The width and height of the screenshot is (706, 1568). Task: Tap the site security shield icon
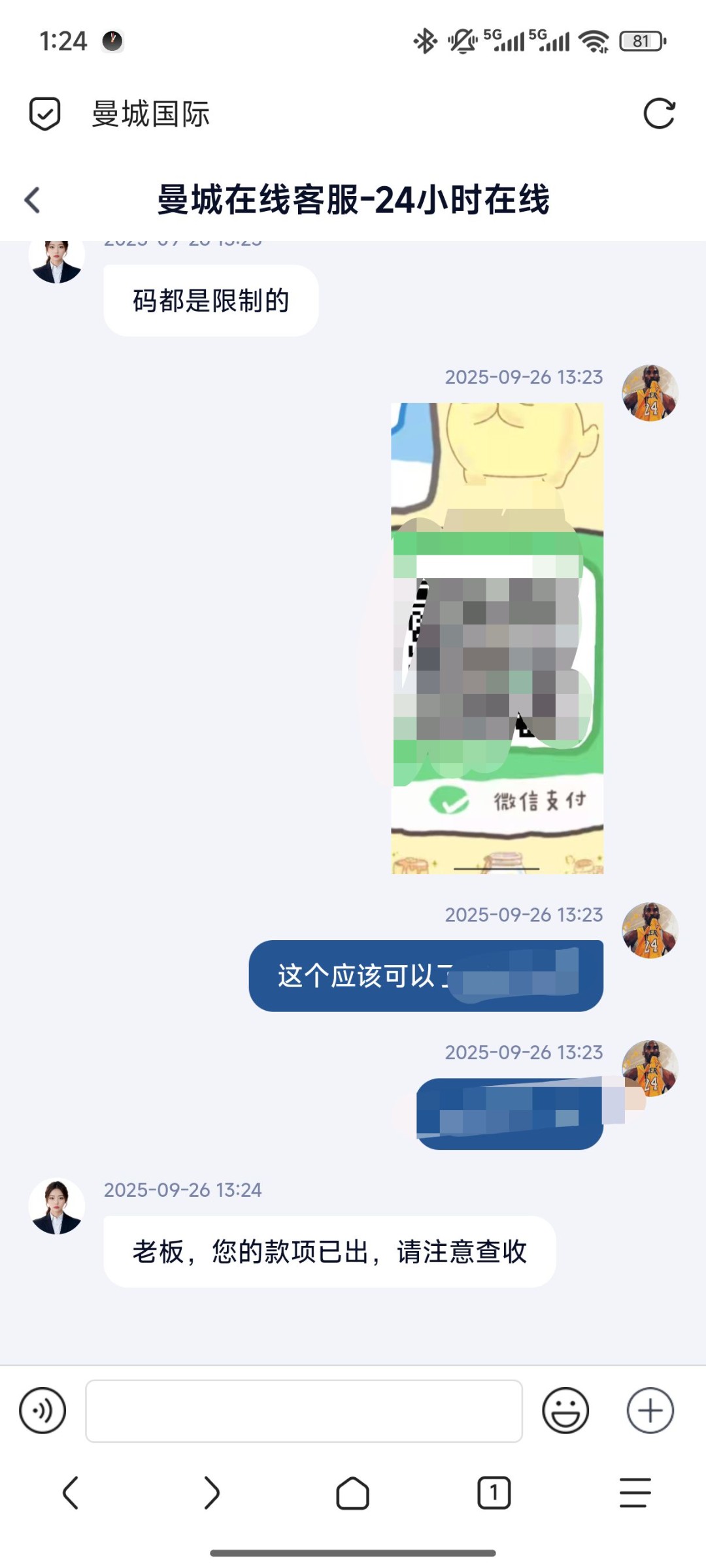click(45, 114)
